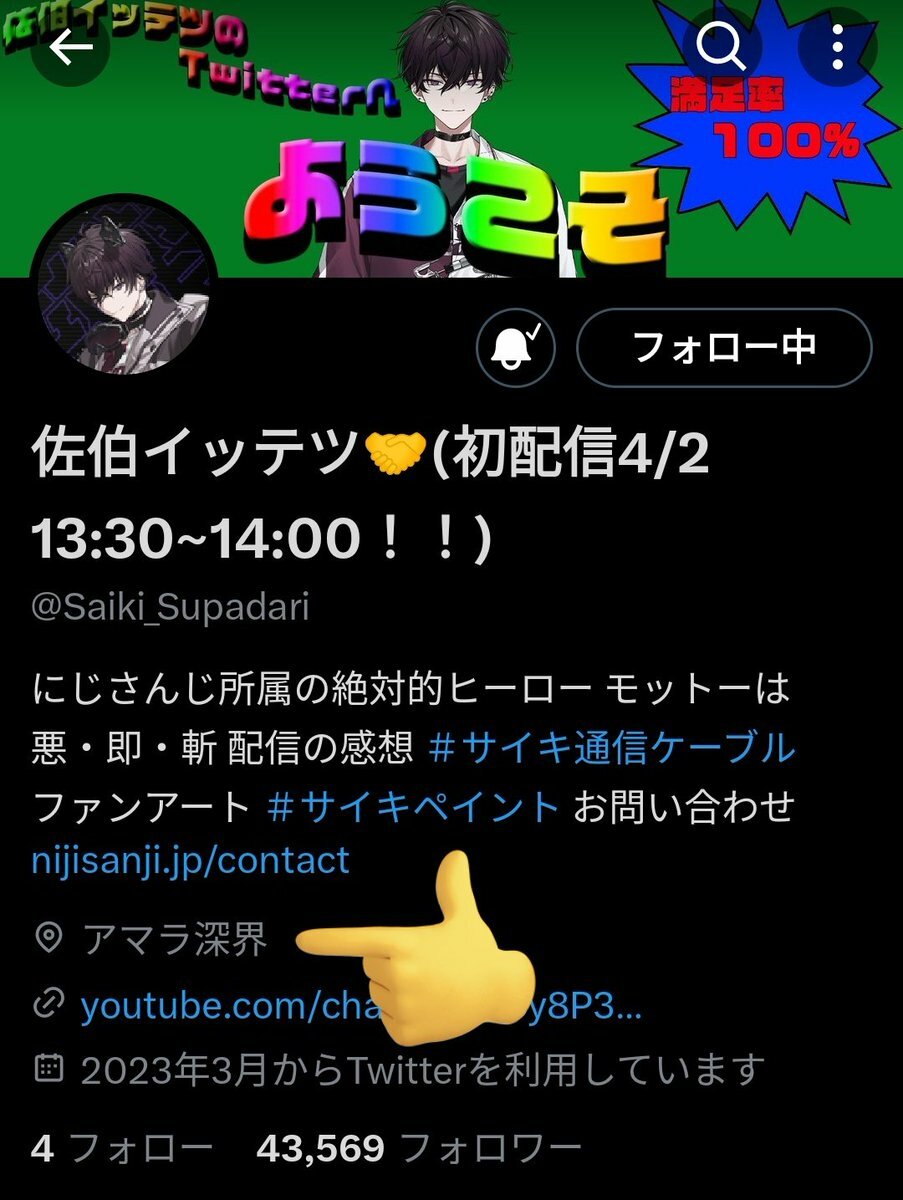Tap the notification bell for this account

point(515,348)
